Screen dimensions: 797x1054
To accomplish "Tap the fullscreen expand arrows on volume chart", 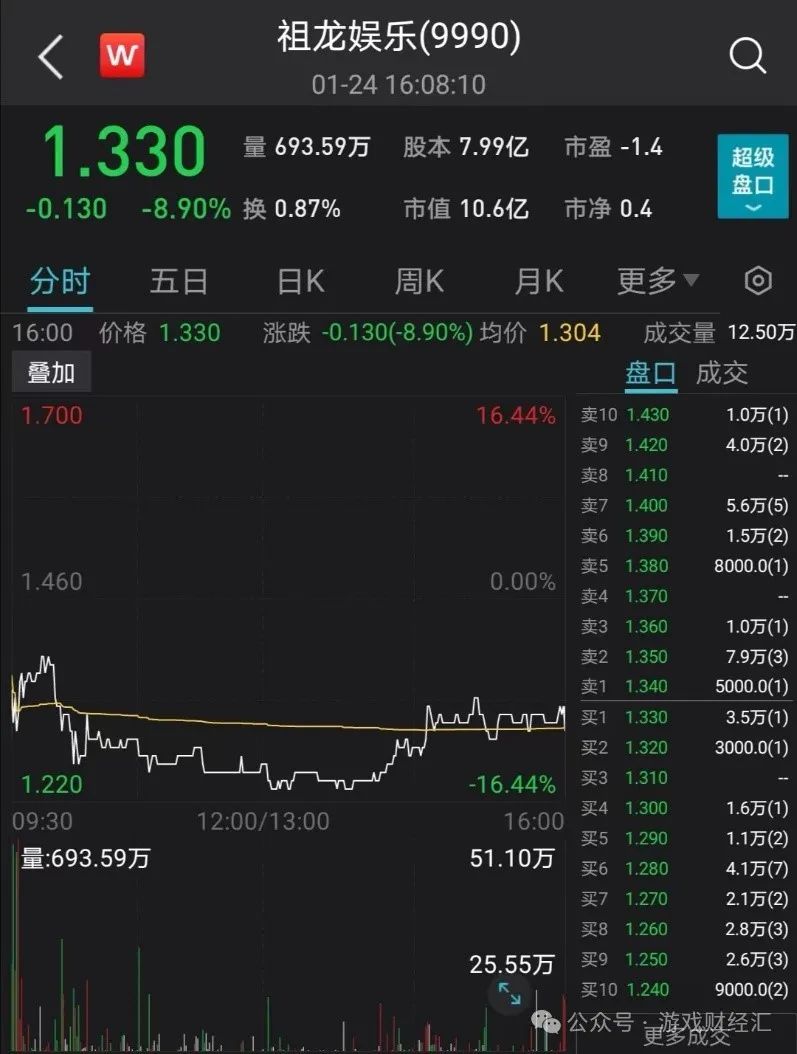I will (x=508, y=995).
